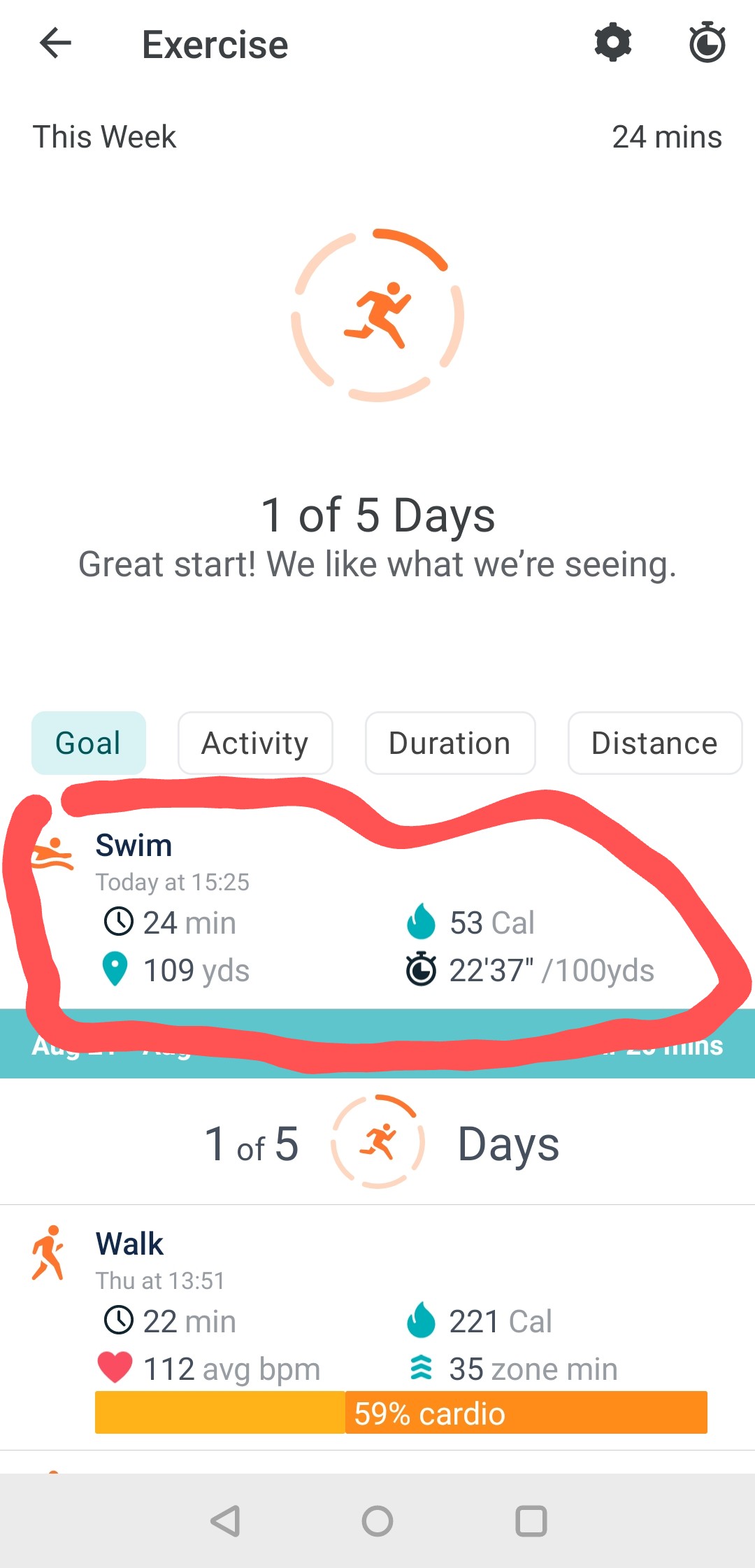Open the stopwatch tracking icon
Viewport: 755px width, 1568px height.
point(707,43)
